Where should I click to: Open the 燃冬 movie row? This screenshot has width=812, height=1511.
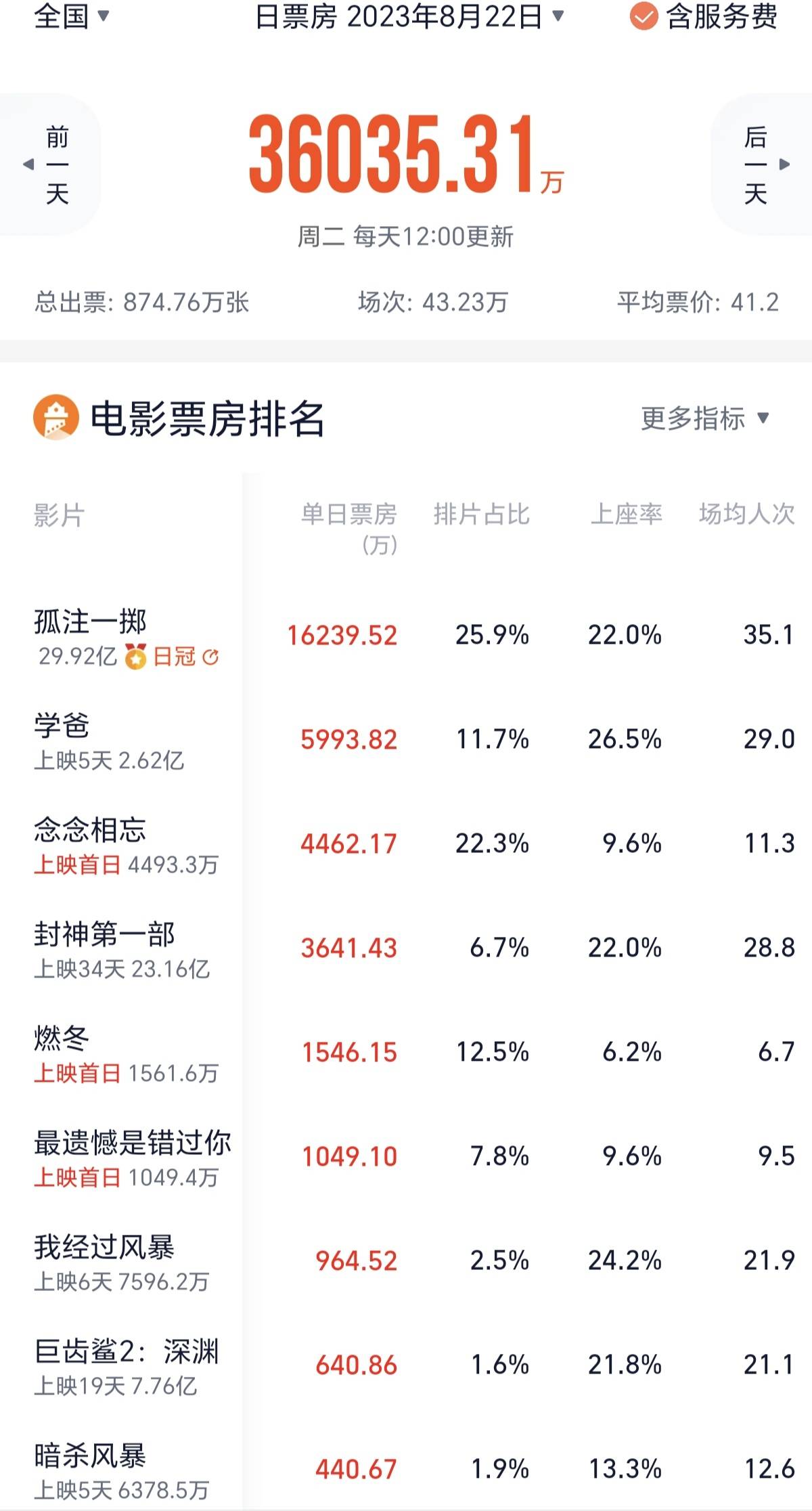point(406,1053)
